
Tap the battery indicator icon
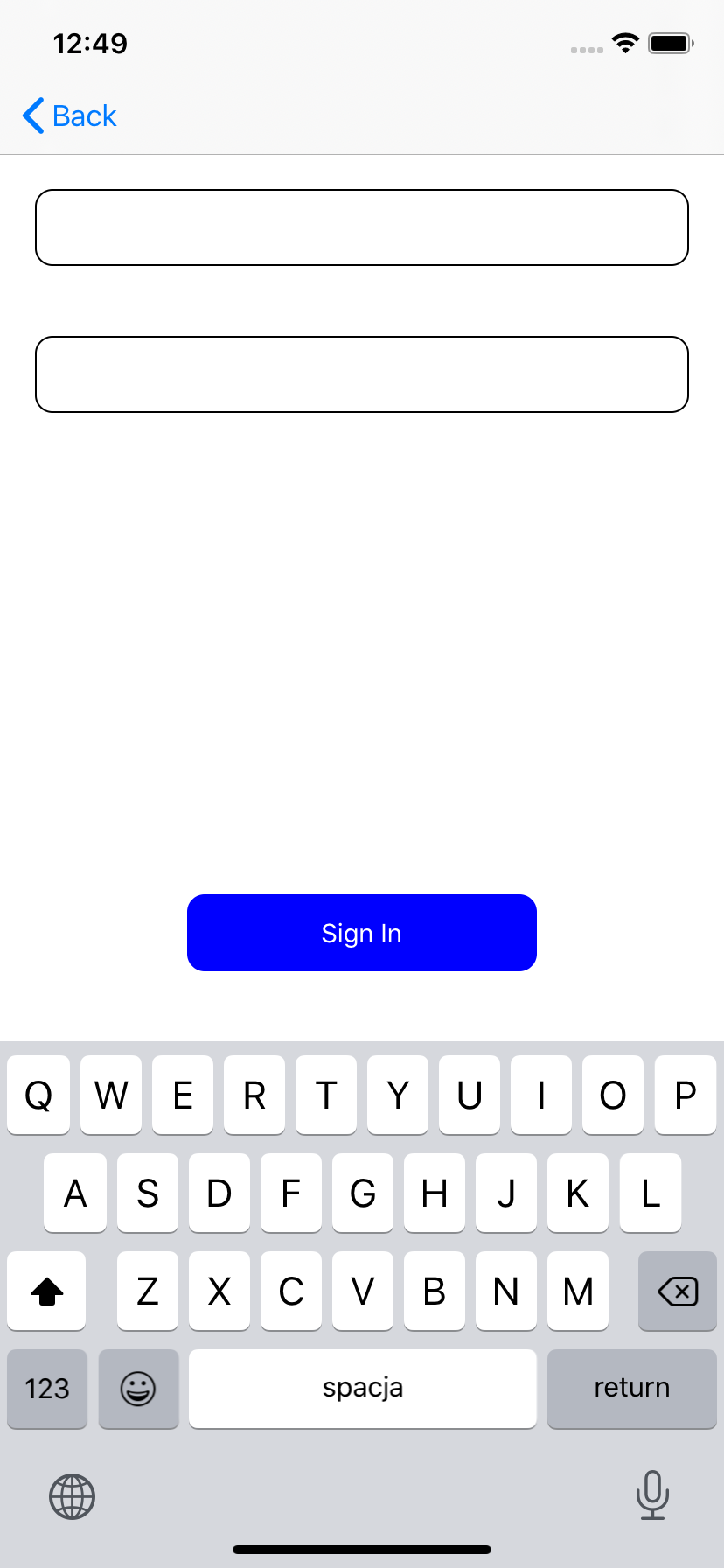click(671, 43)
